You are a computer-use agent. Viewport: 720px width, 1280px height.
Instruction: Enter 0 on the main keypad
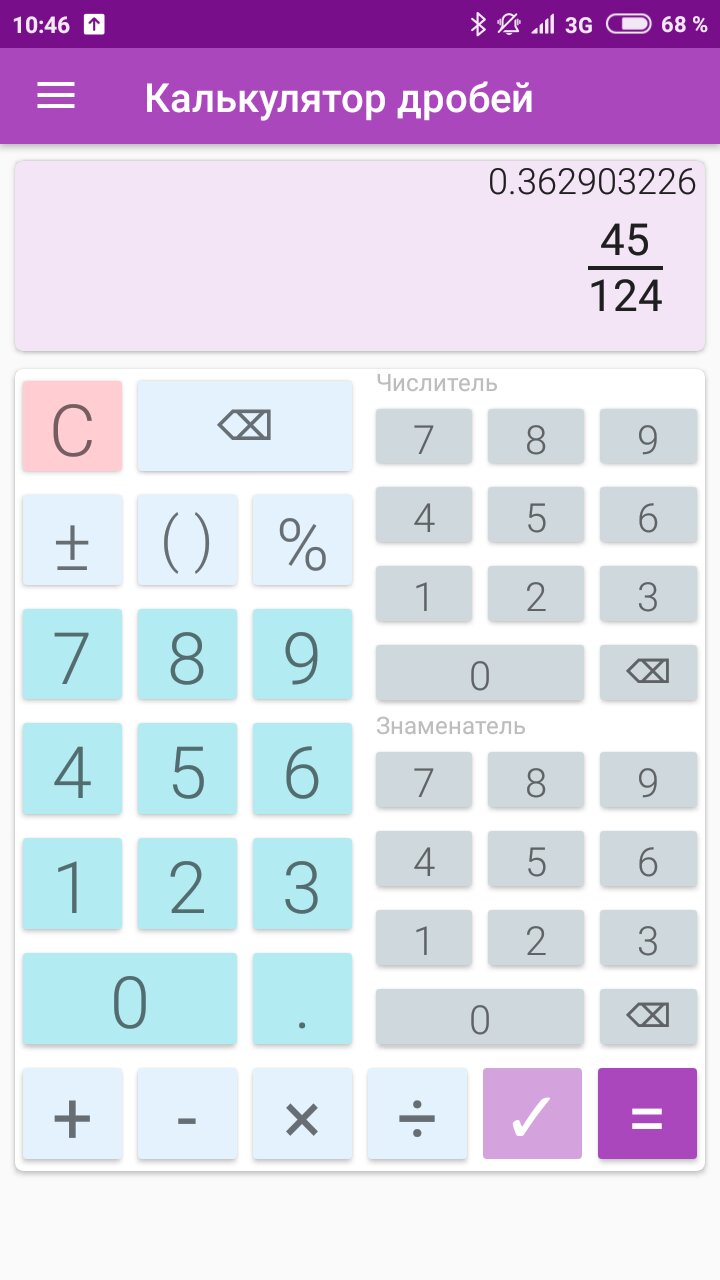pos(130,999)
